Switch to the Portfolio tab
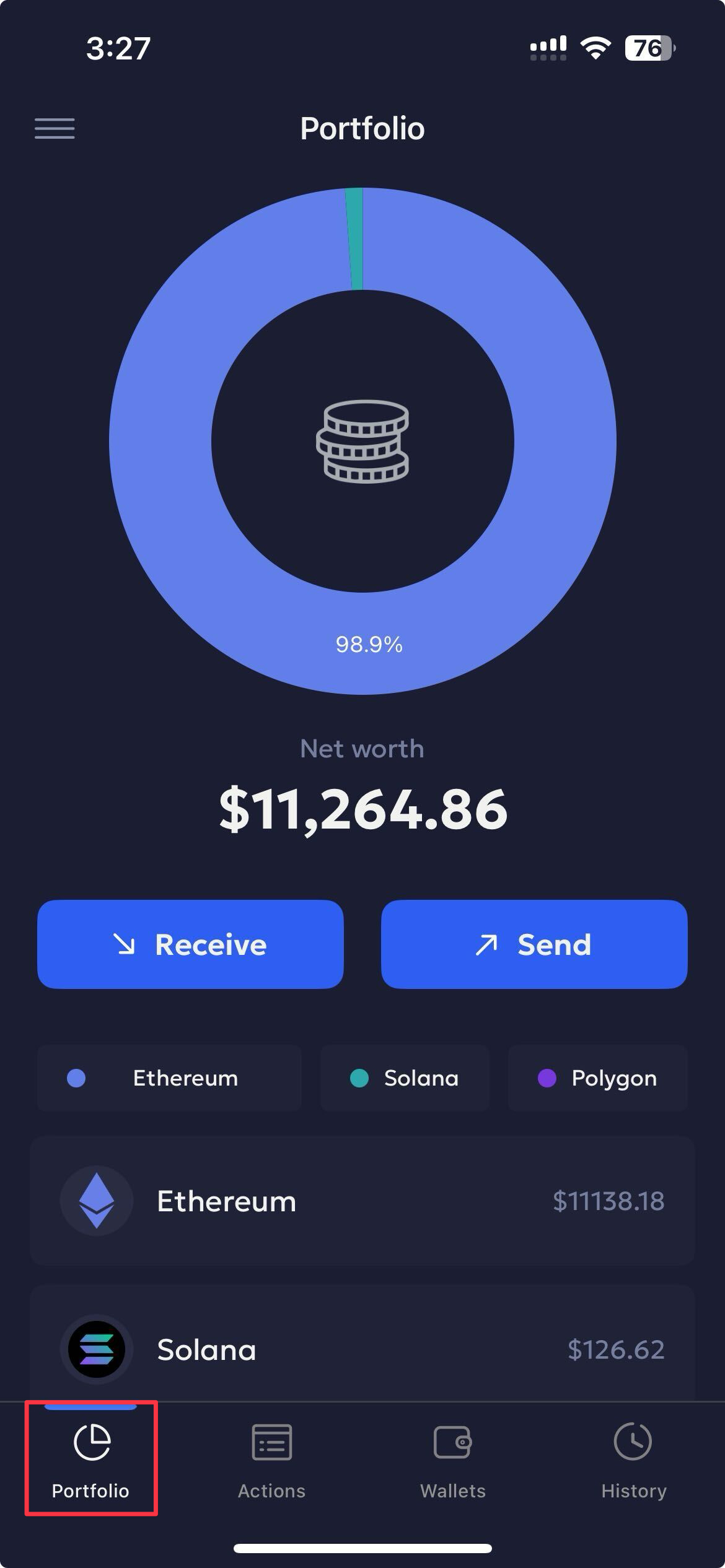Viewport: 725px width, 1568px height. pos(91,1460)
